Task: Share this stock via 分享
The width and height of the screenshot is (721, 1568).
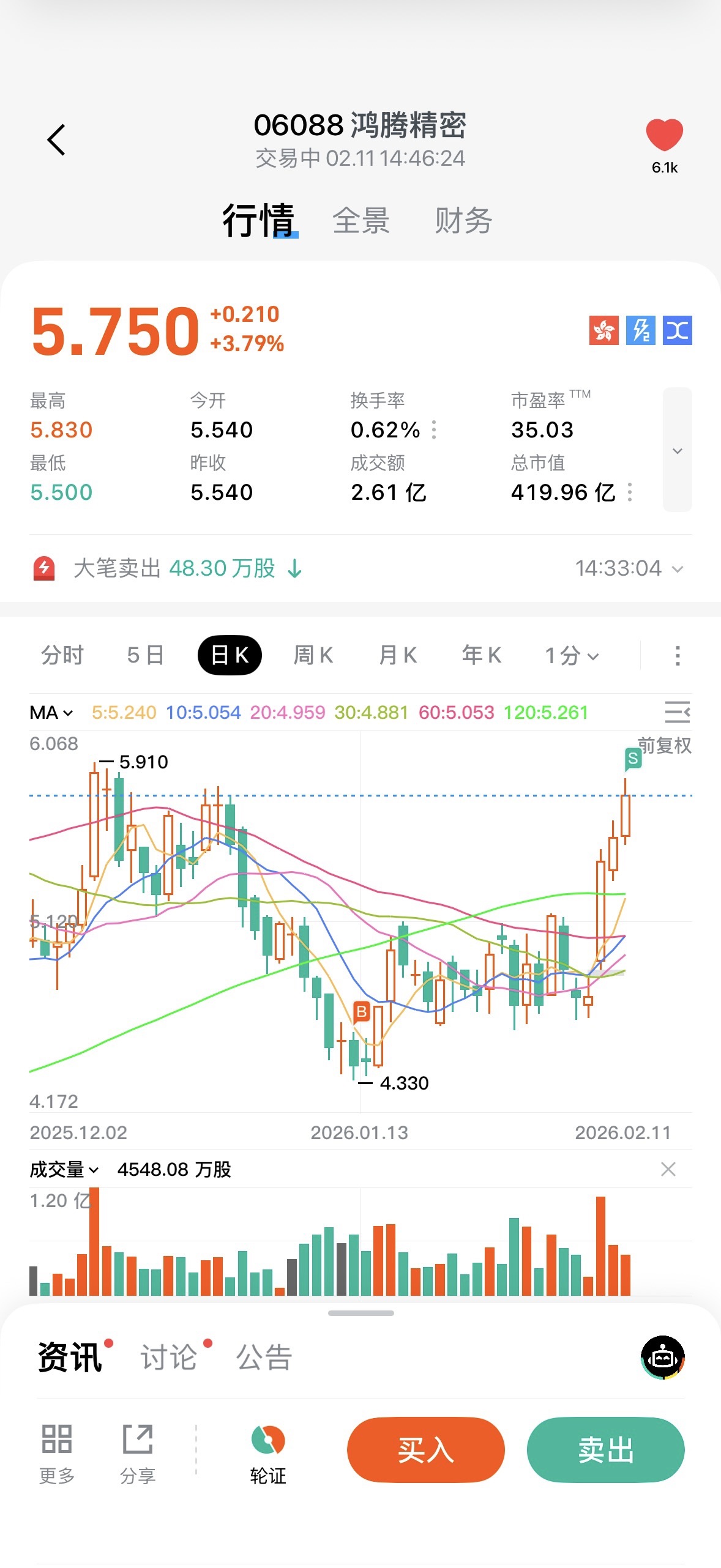Action: point(138,1455)
